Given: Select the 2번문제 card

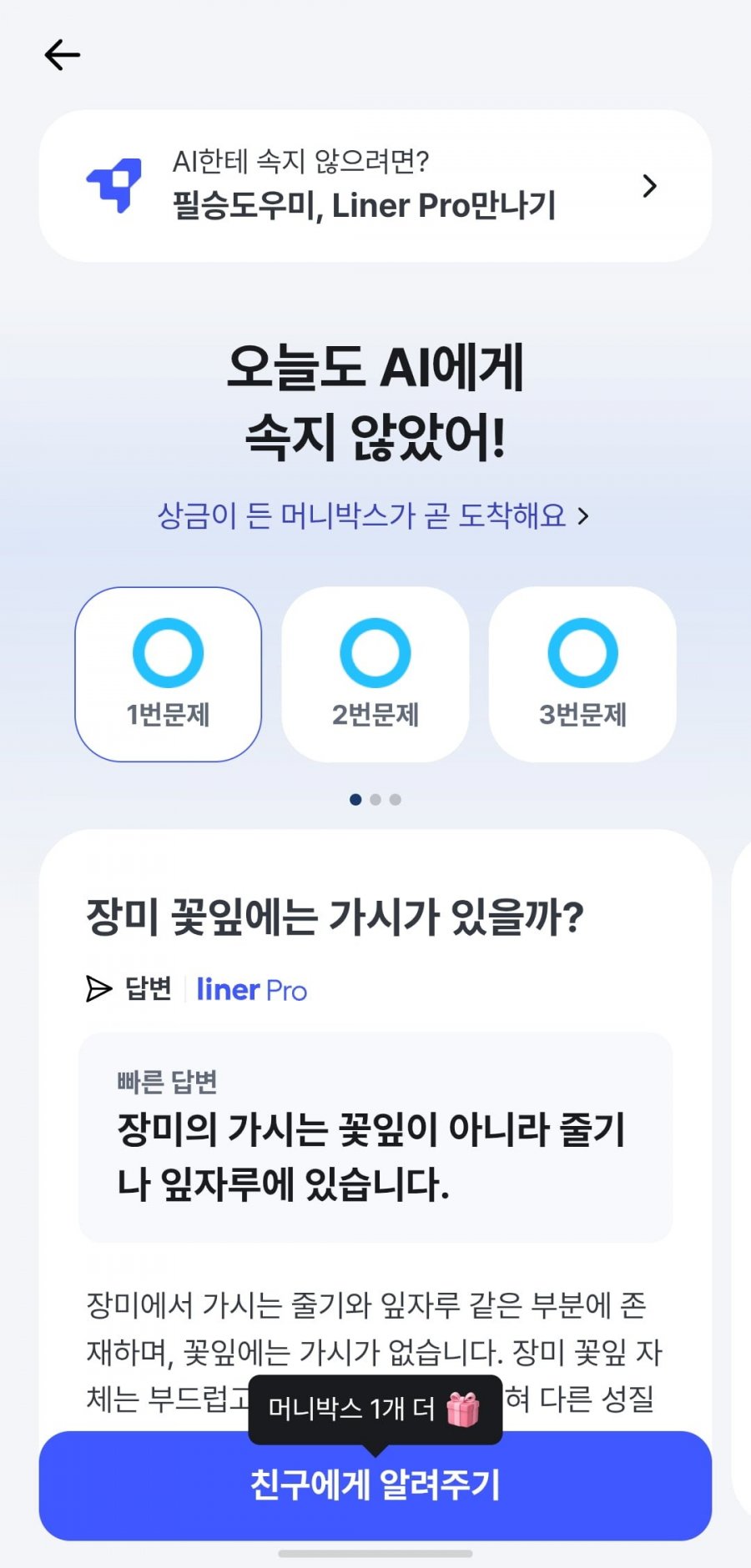Looking at the screenshot, I should [x=375, y=674].
